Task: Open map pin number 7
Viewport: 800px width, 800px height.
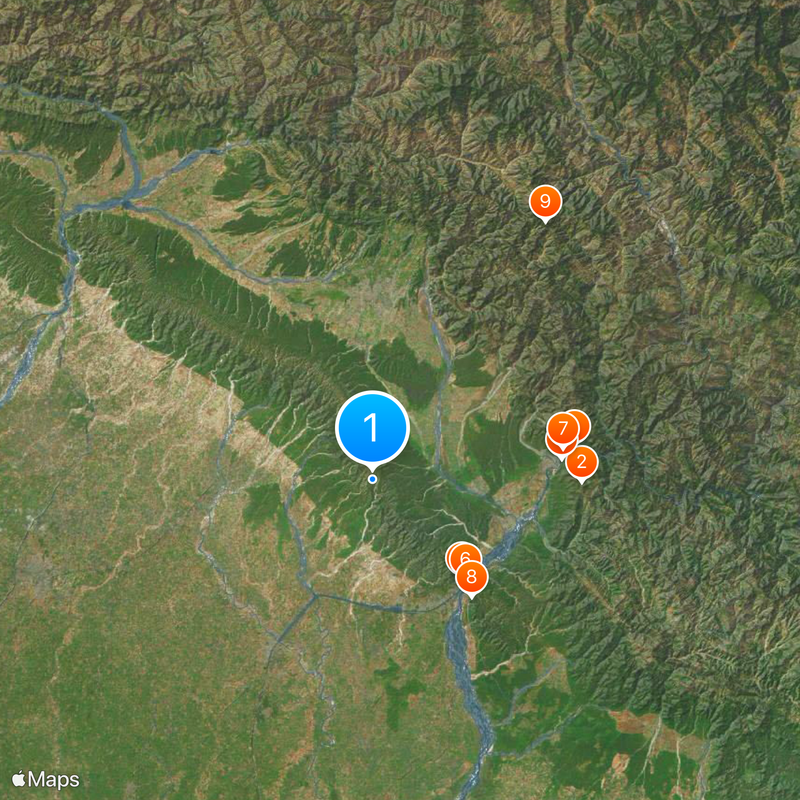Action: pos(563,429)
